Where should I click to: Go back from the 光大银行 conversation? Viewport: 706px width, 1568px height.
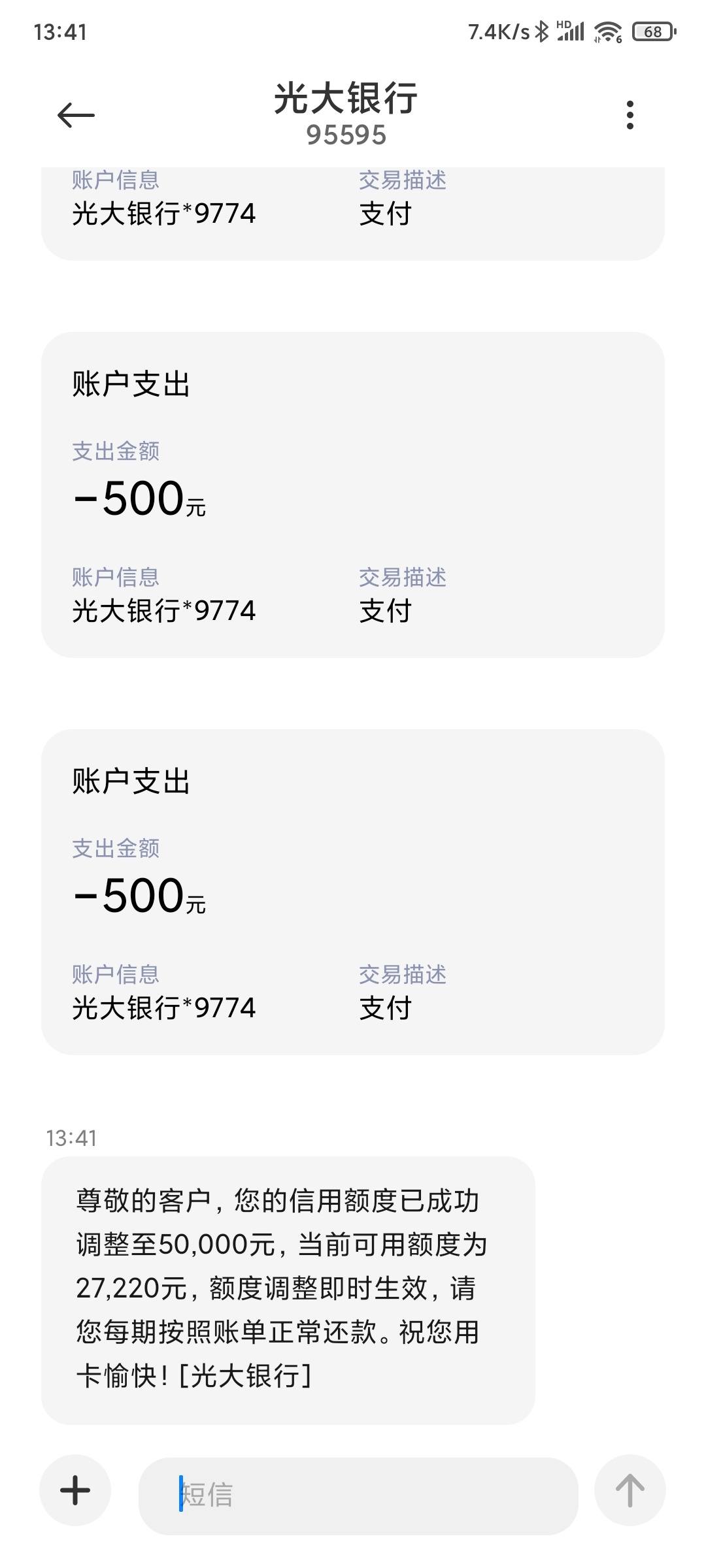click(76, 116)
